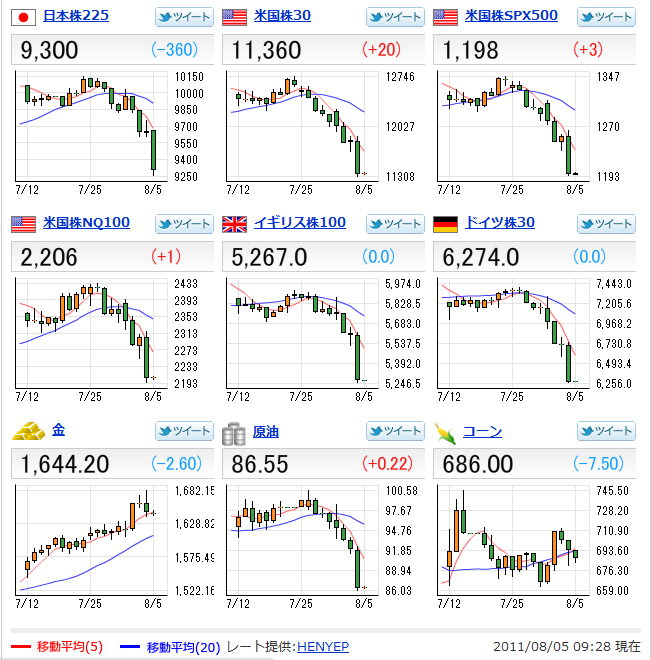Open the 金 gold link

(x=58, y=431)
